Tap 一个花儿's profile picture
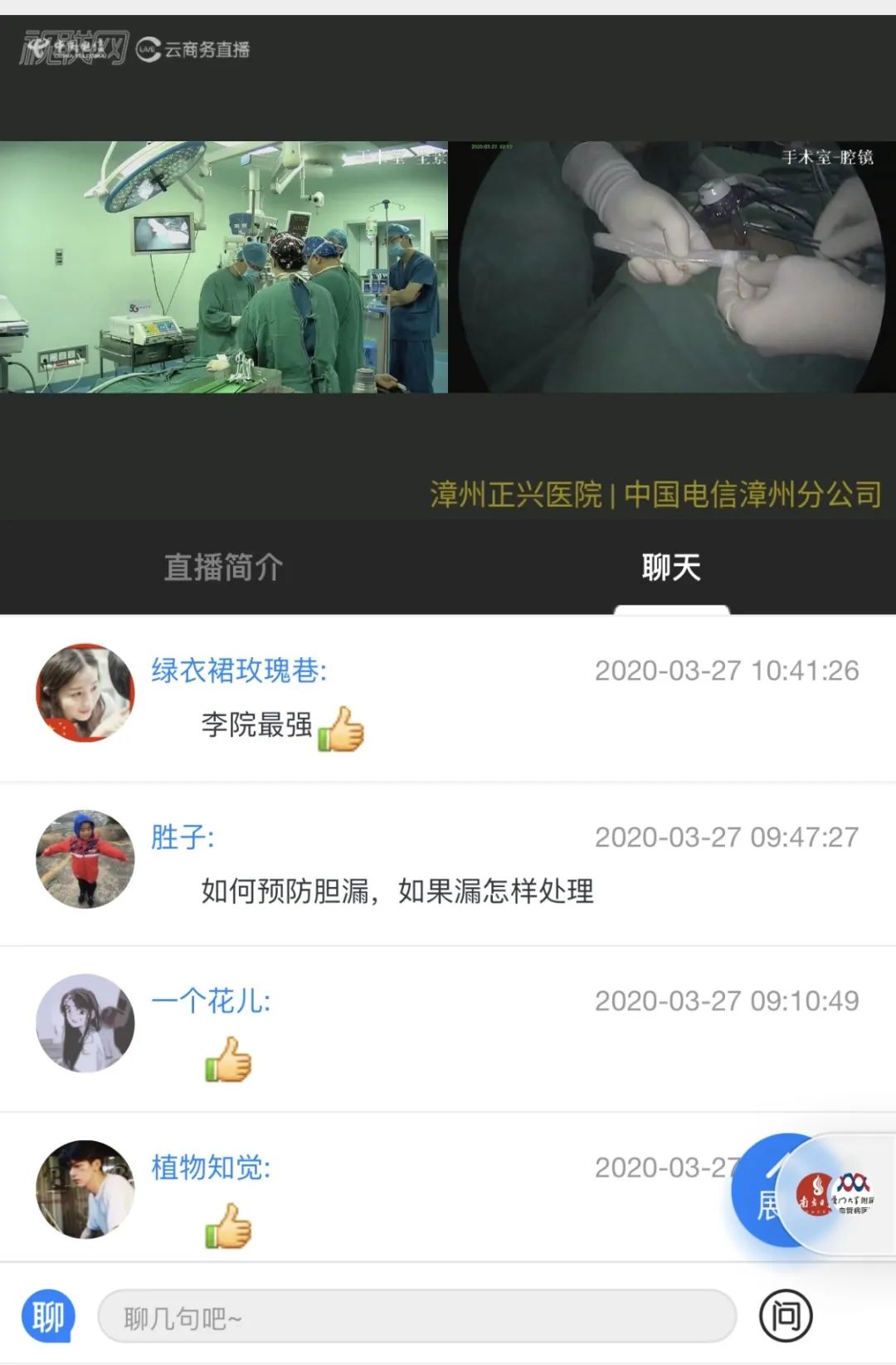896x1365 pixels. (85, 1023)
